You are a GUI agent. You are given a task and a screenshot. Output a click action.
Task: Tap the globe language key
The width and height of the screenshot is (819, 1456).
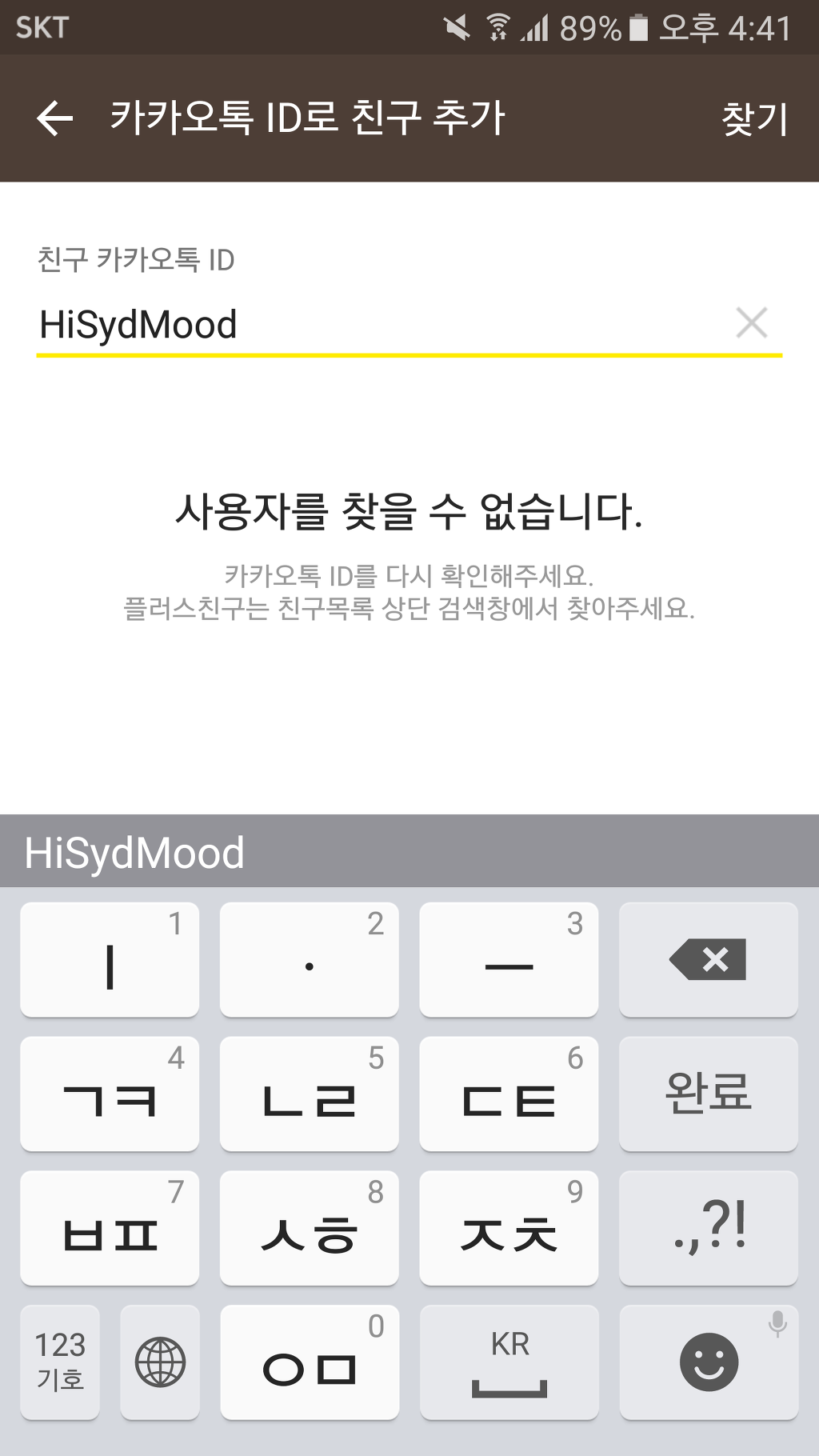pos(160,1362)
